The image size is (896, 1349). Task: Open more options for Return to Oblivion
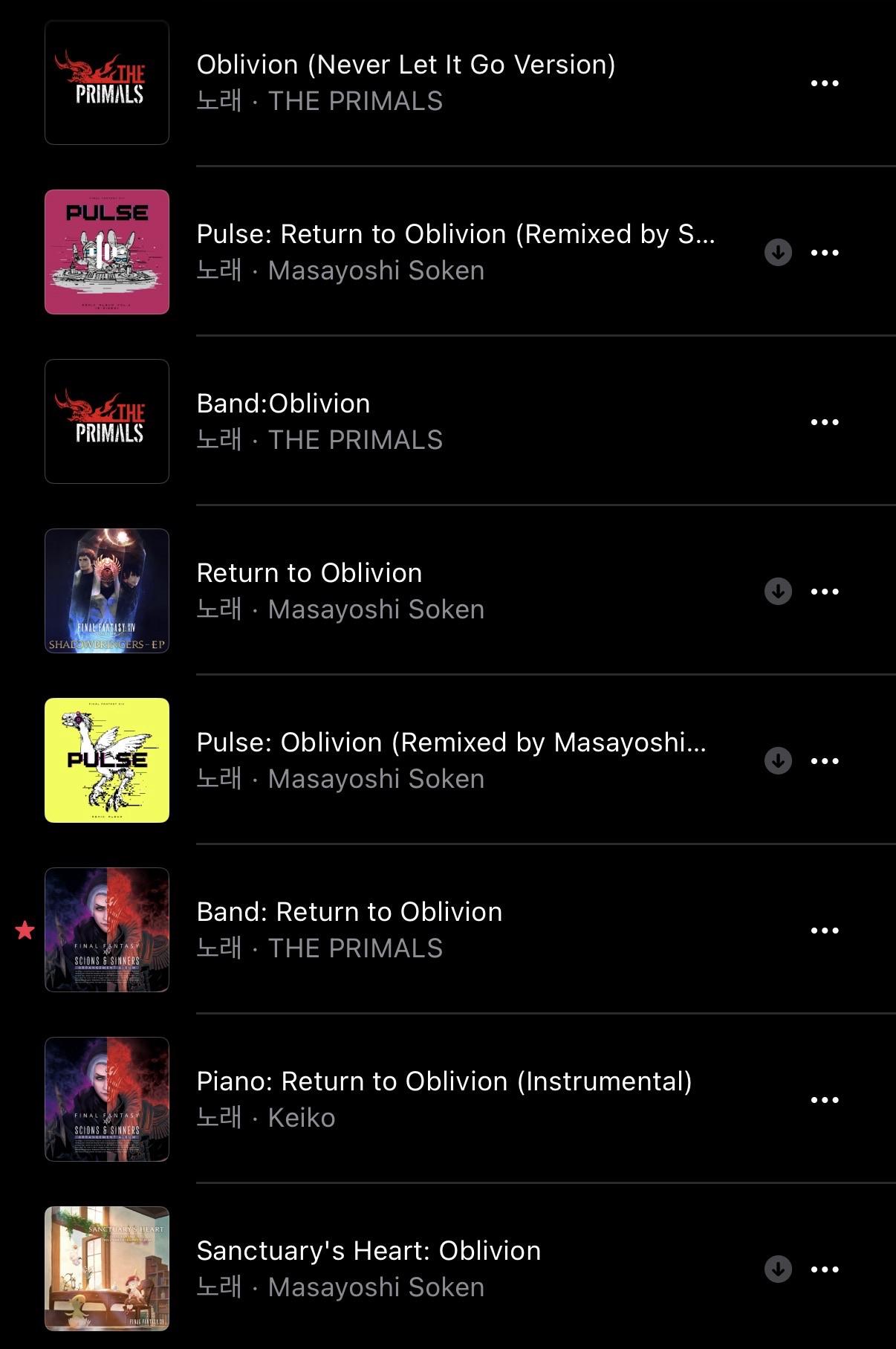point(825,592)
